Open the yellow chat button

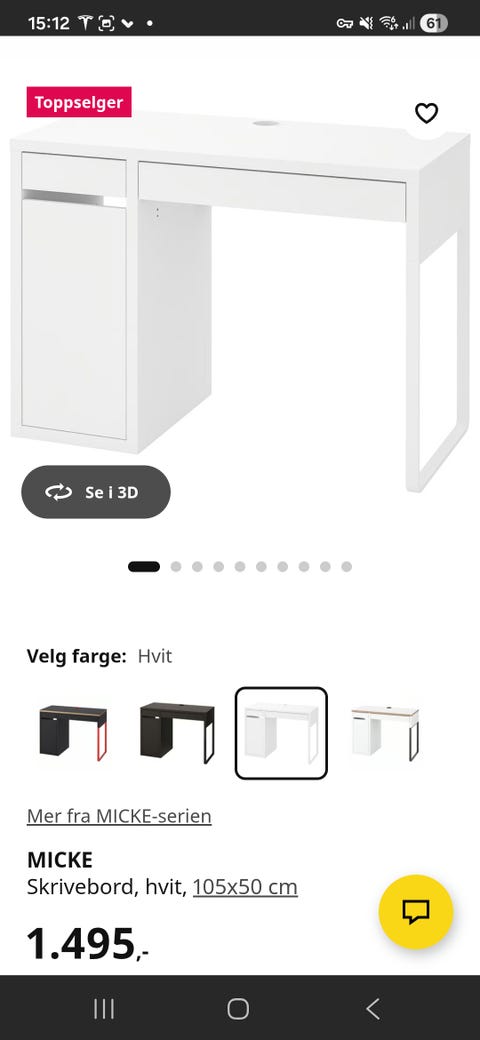coord(416,912)
